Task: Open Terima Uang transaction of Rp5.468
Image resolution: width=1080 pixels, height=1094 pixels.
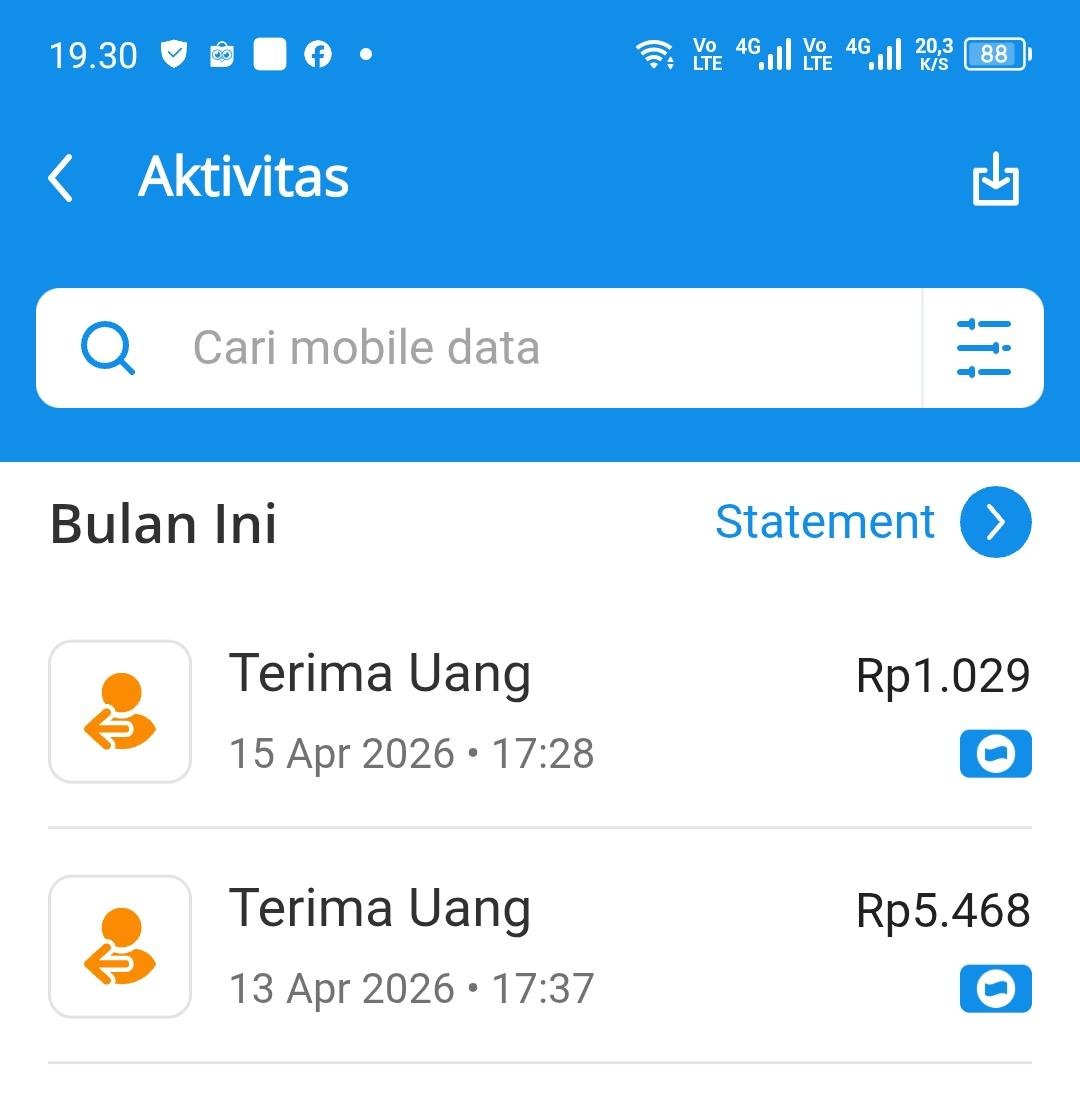Action: pos(540,946)
